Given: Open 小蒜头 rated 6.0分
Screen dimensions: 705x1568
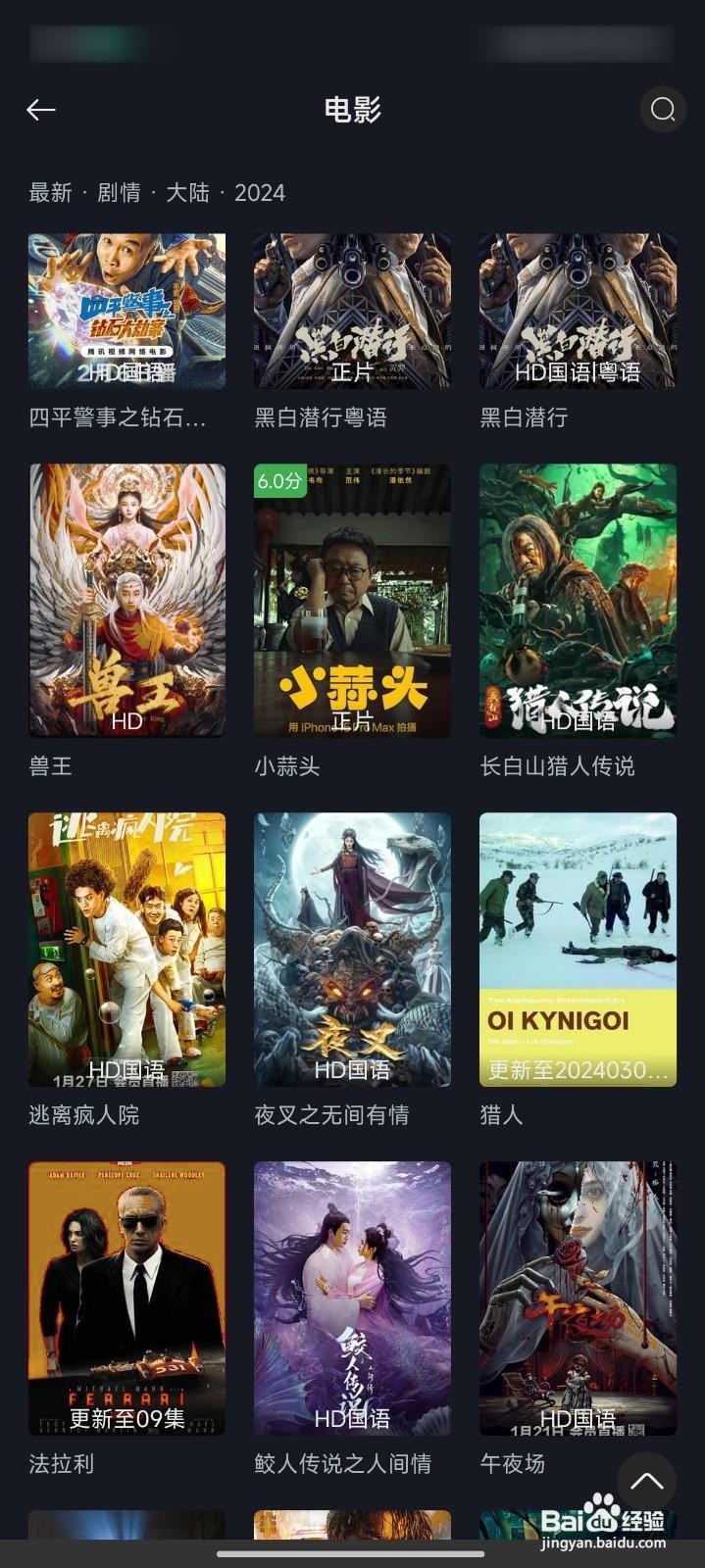Looking at the screenshot, I should pyautogui.click(x=352, y=600).
